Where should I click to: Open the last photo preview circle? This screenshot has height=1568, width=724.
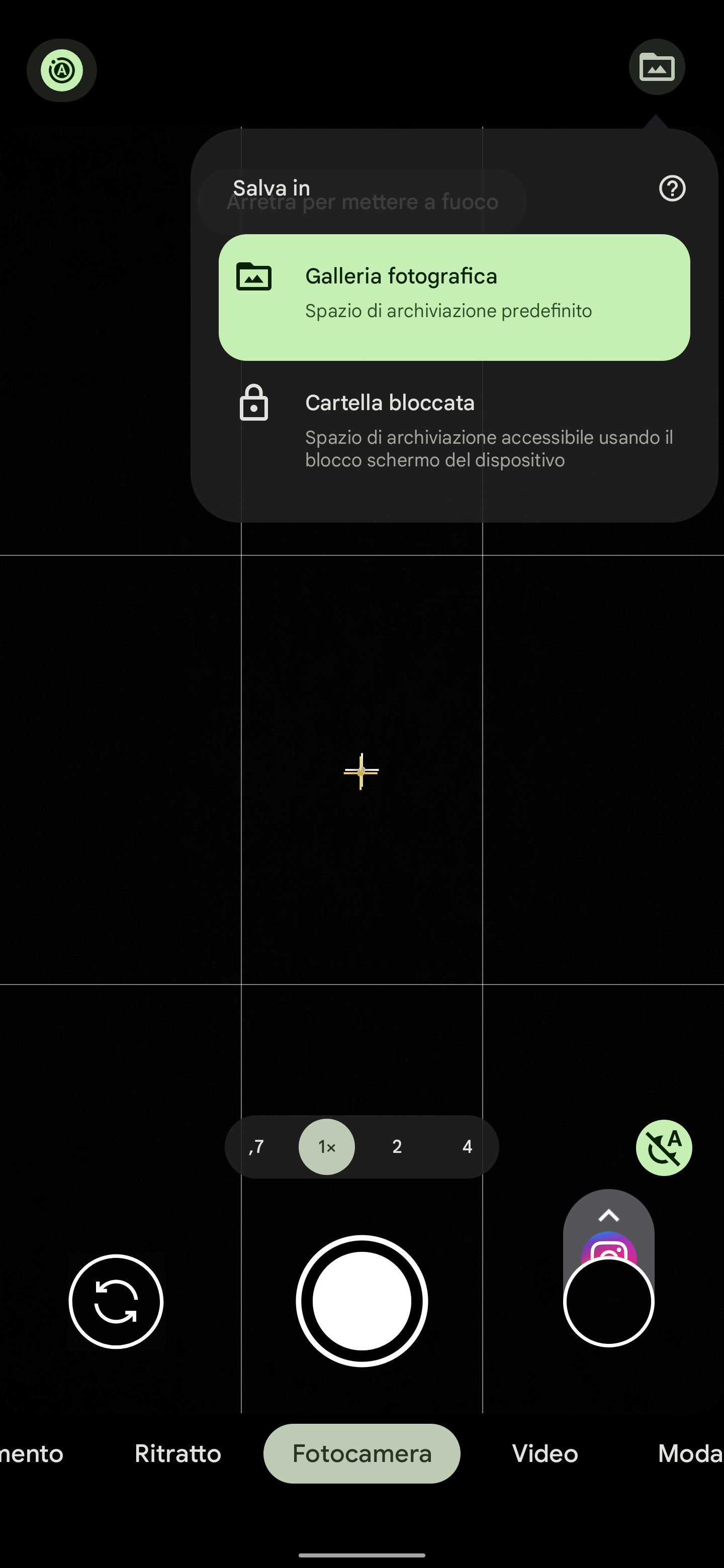click(x=609, y=1302)
